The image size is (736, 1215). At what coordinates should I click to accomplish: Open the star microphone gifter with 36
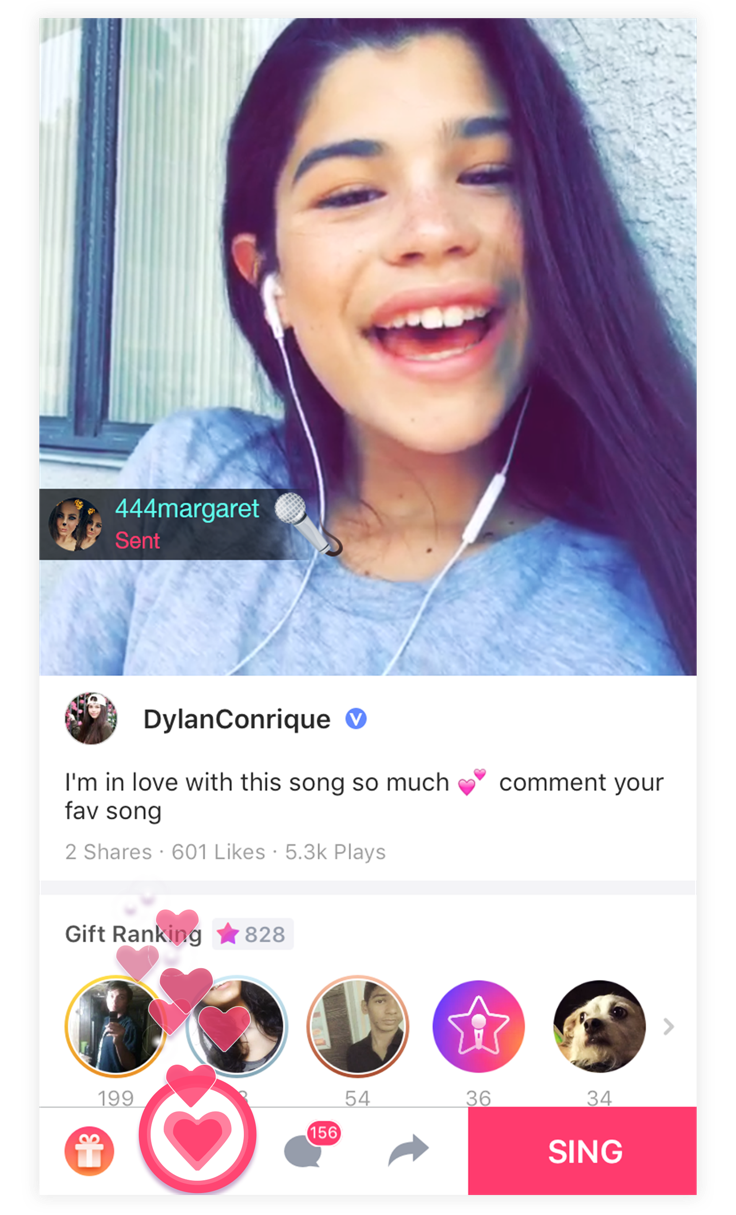(x=478, y=1026)
